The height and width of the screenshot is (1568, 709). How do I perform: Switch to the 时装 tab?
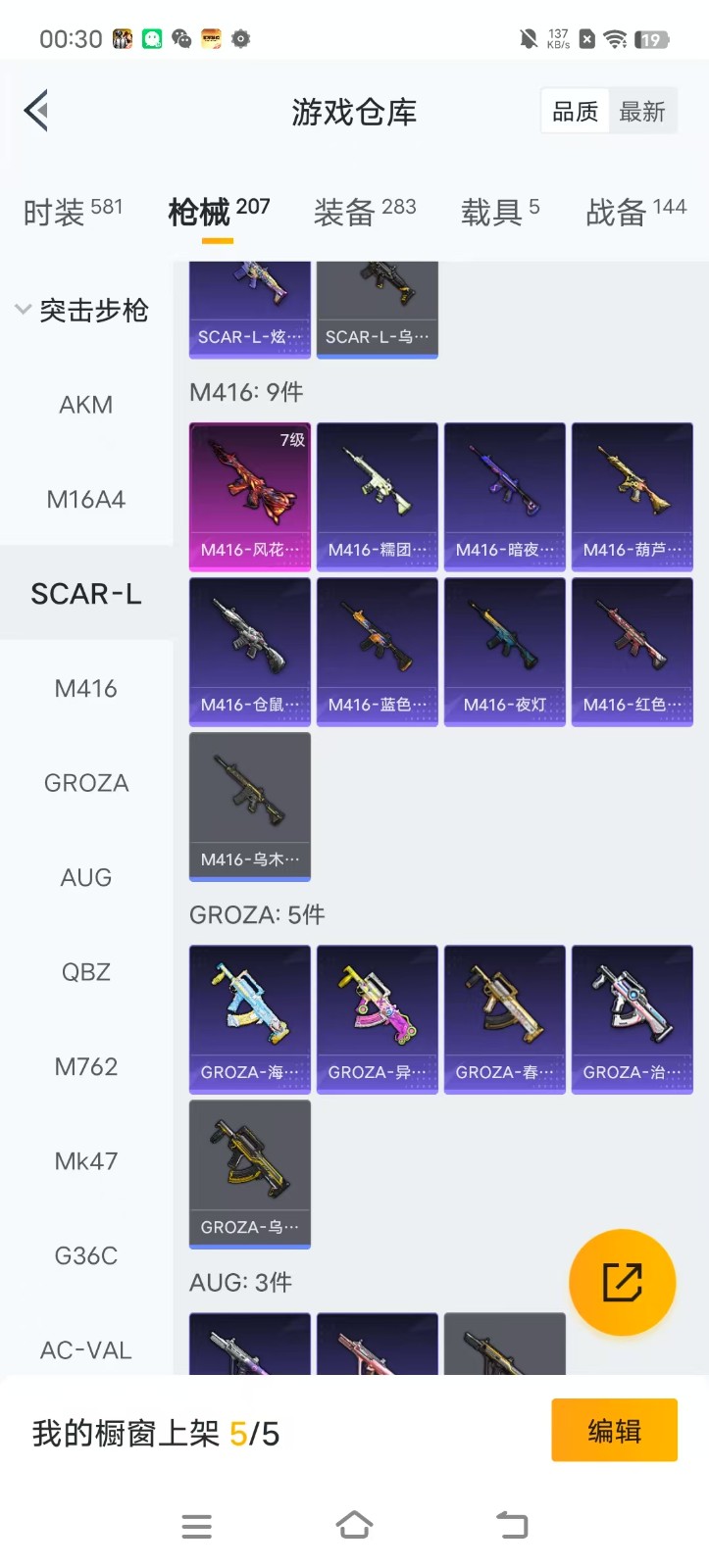coord(73,212)
